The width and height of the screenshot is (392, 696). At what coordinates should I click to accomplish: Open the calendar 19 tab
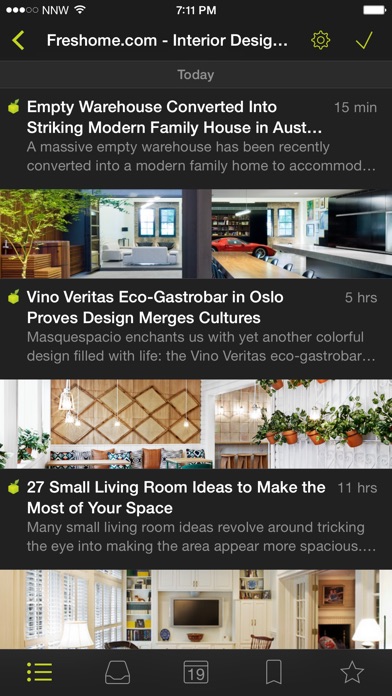[196, 672]
